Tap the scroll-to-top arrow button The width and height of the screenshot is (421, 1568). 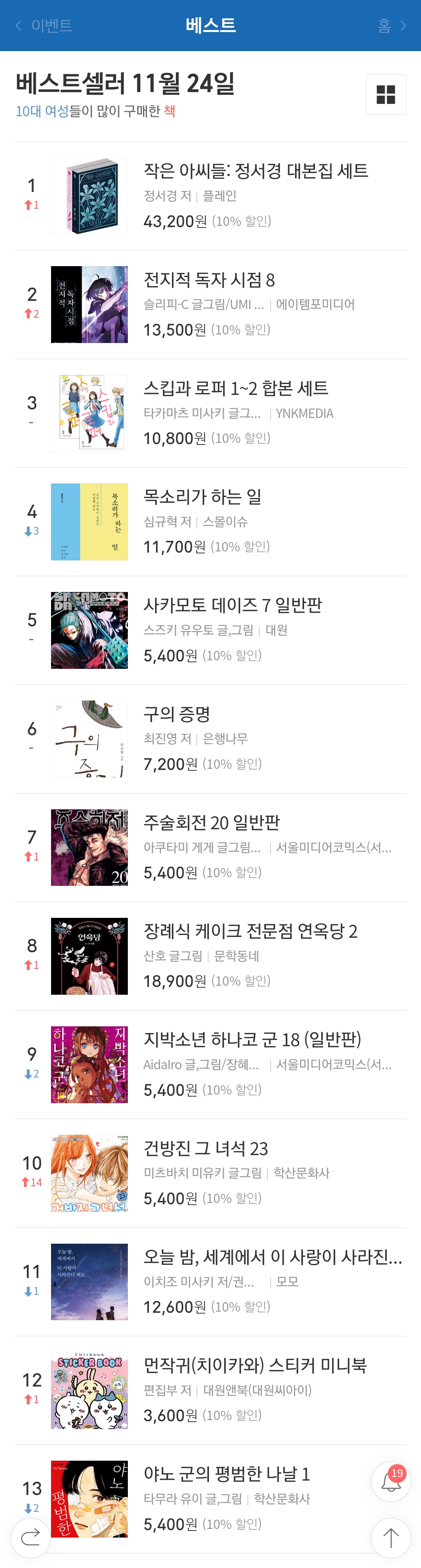click(391, 1538)
